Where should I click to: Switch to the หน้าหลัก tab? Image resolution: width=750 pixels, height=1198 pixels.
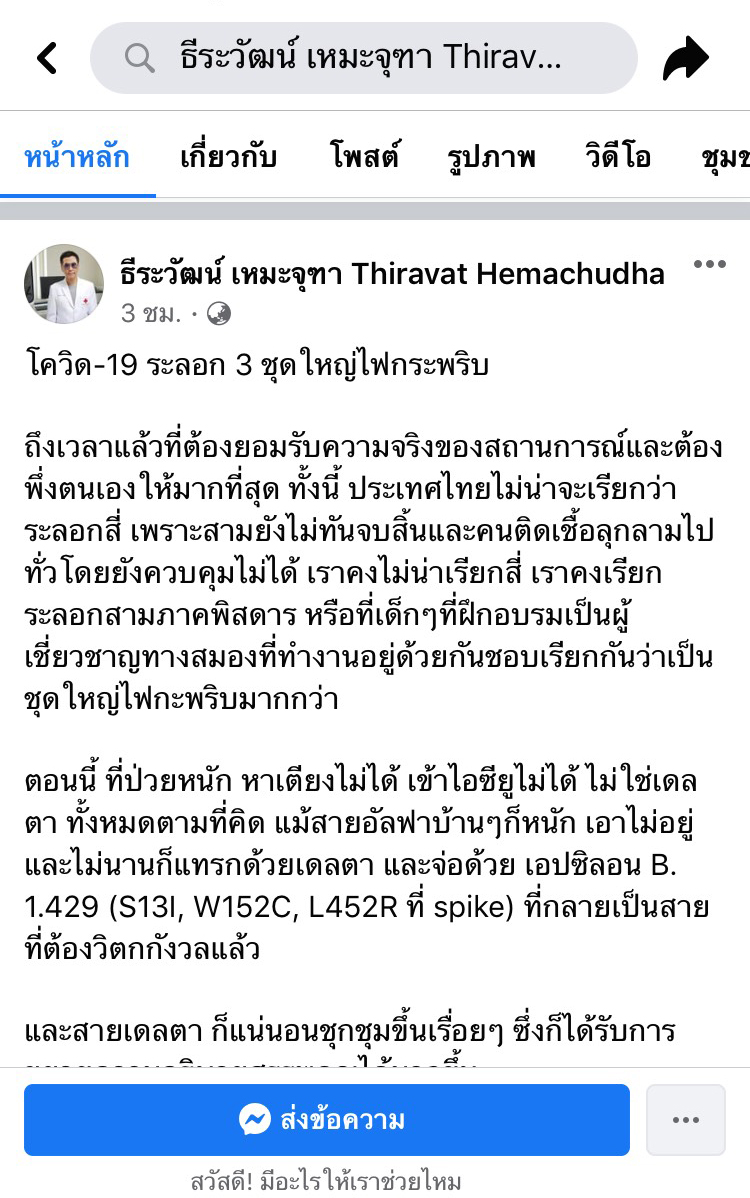pos(77,157)
